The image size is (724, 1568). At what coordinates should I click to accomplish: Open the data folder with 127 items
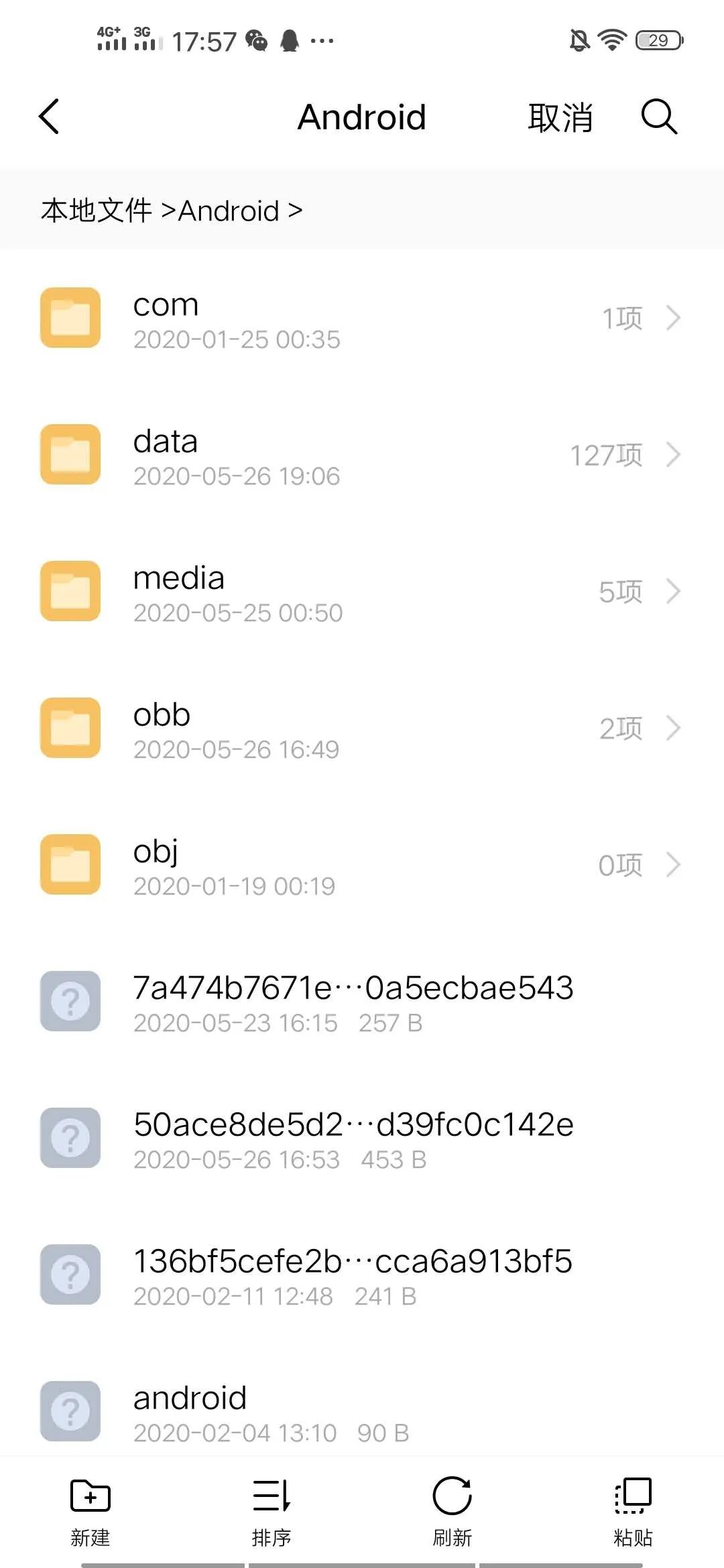(362, 455)
